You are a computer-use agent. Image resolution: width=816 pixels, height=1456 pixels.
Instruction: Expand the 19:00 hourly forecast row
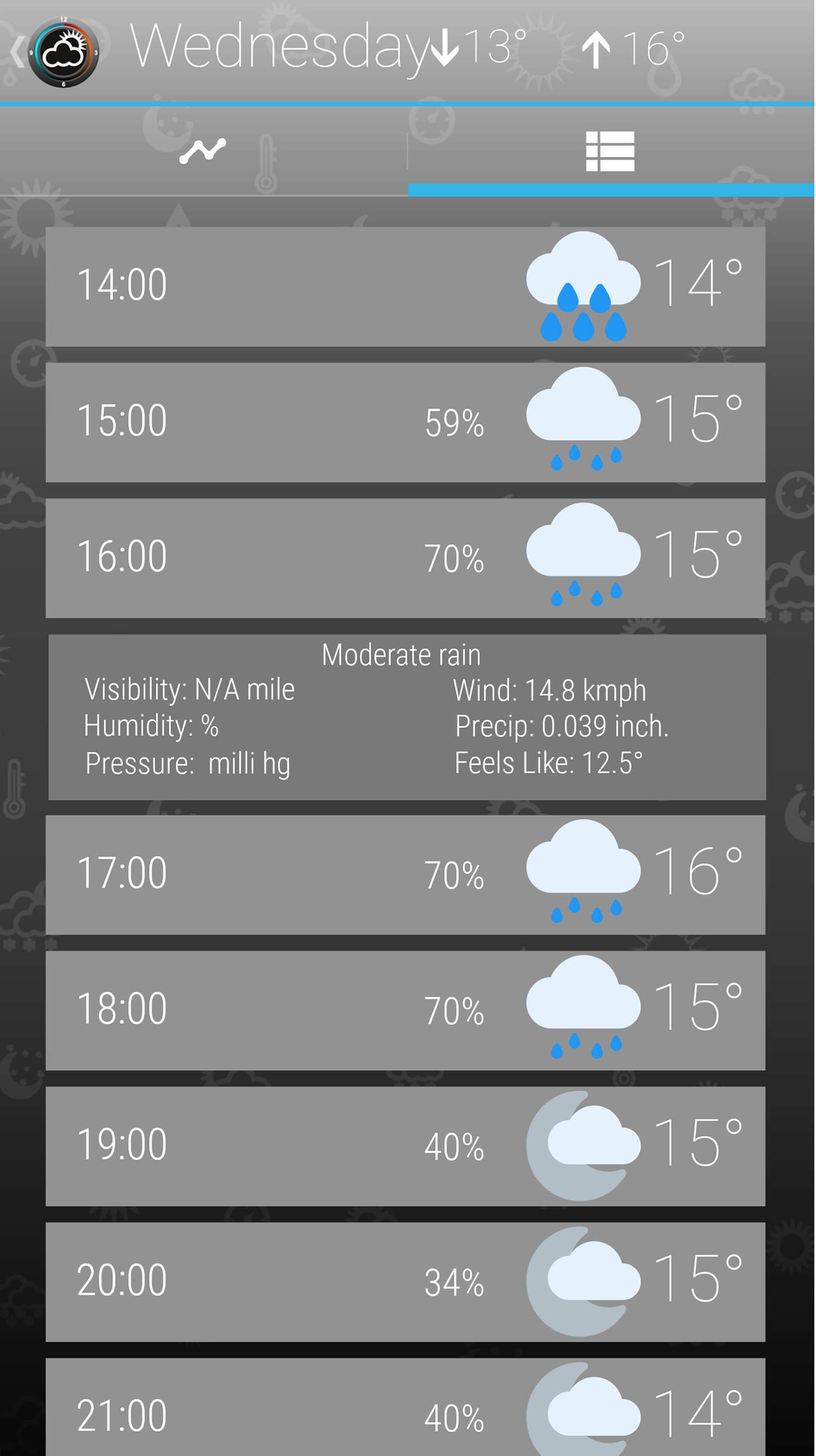click(406, 1147)
